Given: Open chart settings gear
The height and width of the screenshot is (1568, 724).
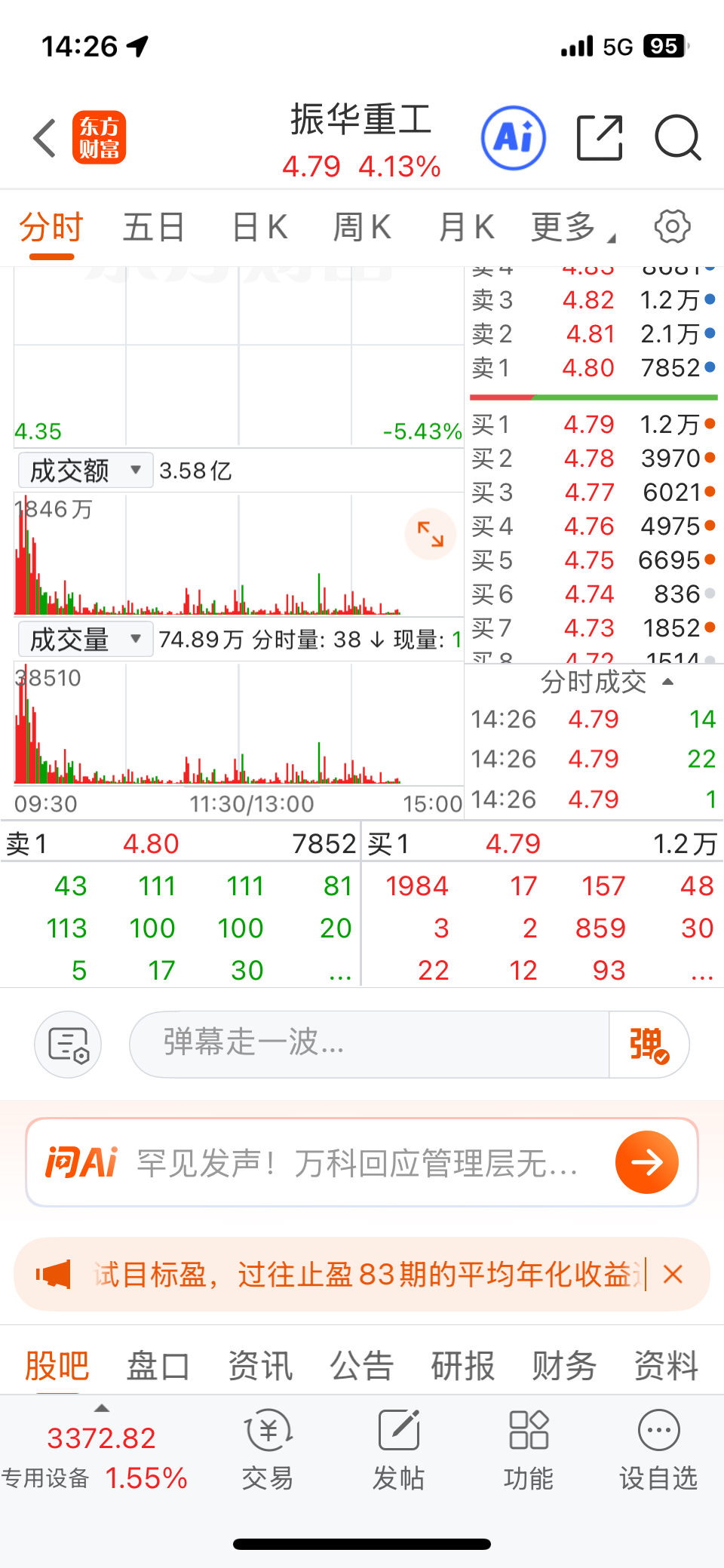Looking at the screenshot, I should pyautogui.click(x=672, y=226).
